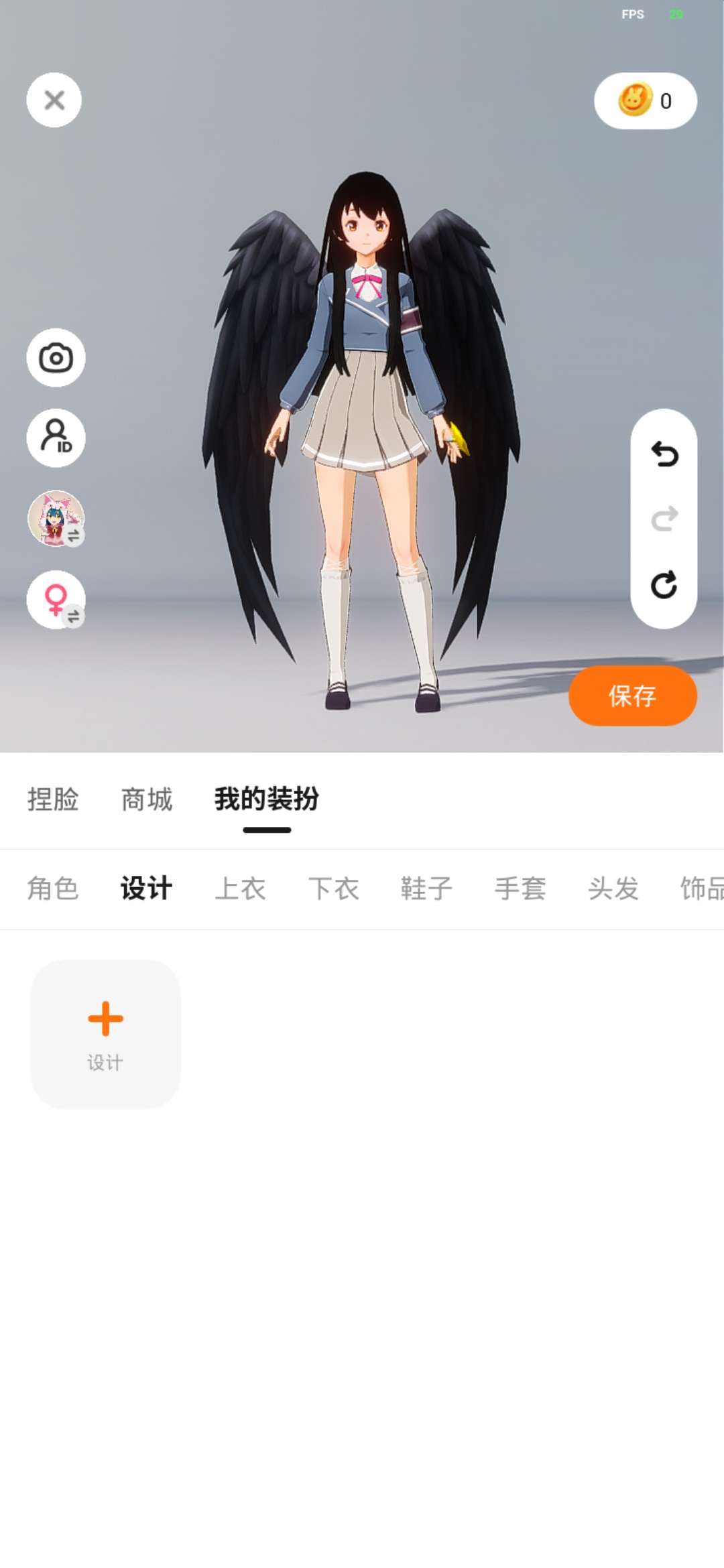Switch to the 商城 tab

(x=147, y=799)
